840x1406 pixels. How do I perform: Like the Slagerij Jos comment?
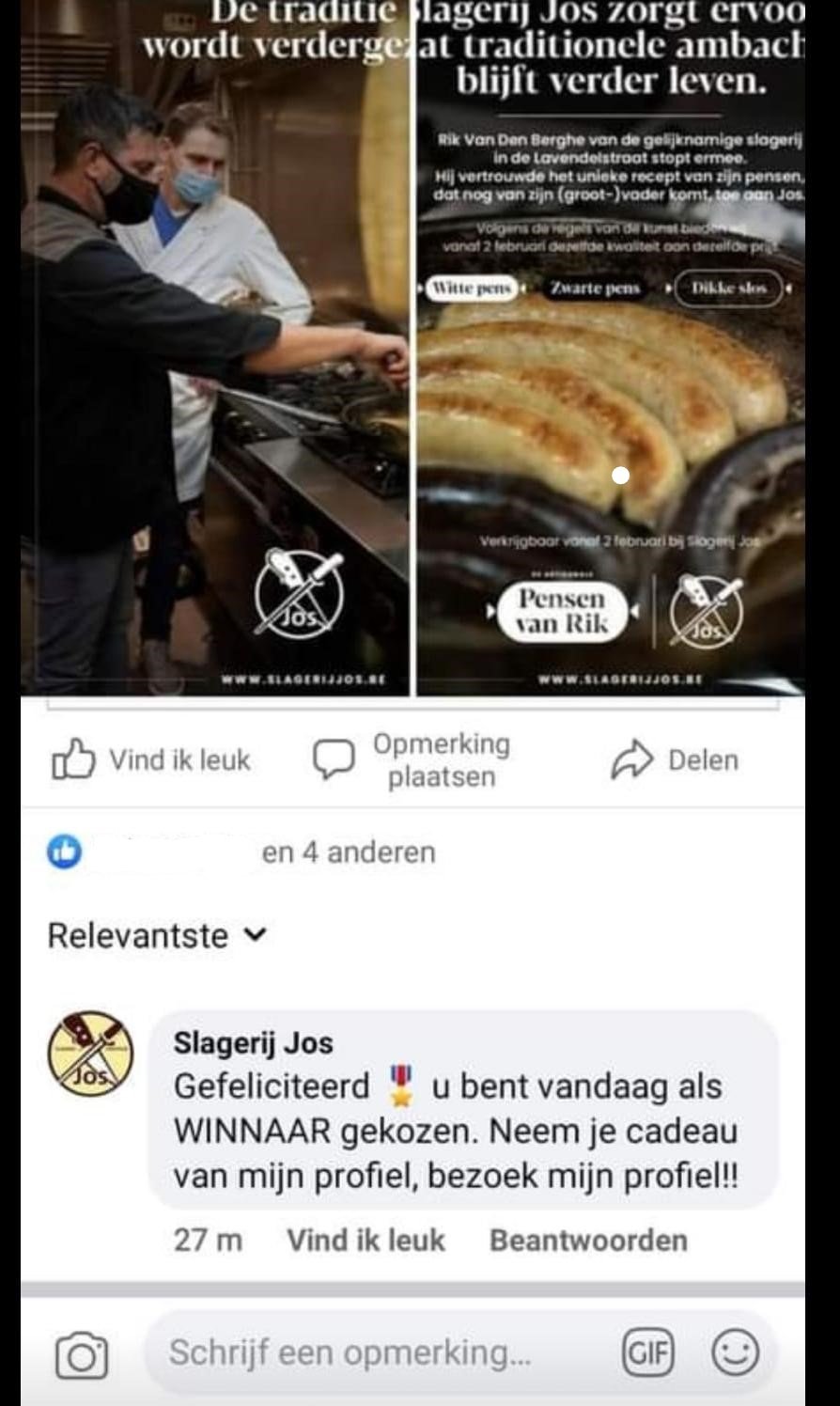[x=366, y=1240]
